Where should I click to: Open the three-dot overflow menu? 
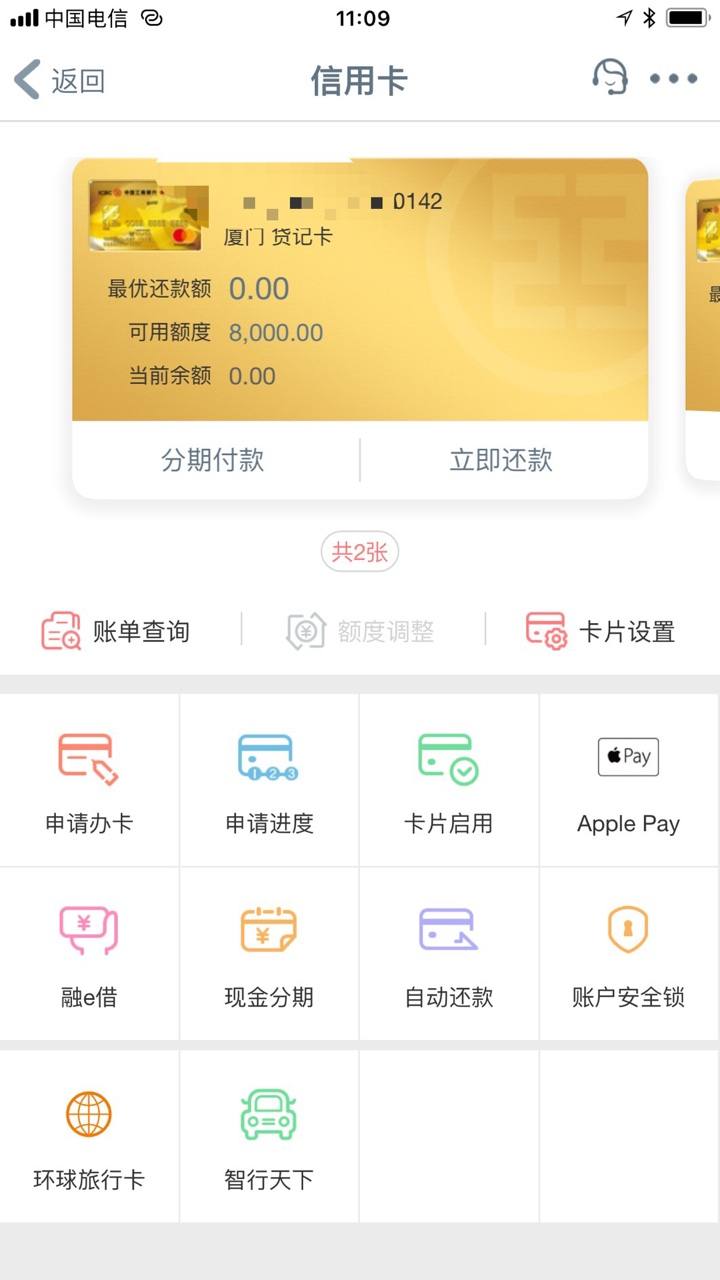pos(674,79)
